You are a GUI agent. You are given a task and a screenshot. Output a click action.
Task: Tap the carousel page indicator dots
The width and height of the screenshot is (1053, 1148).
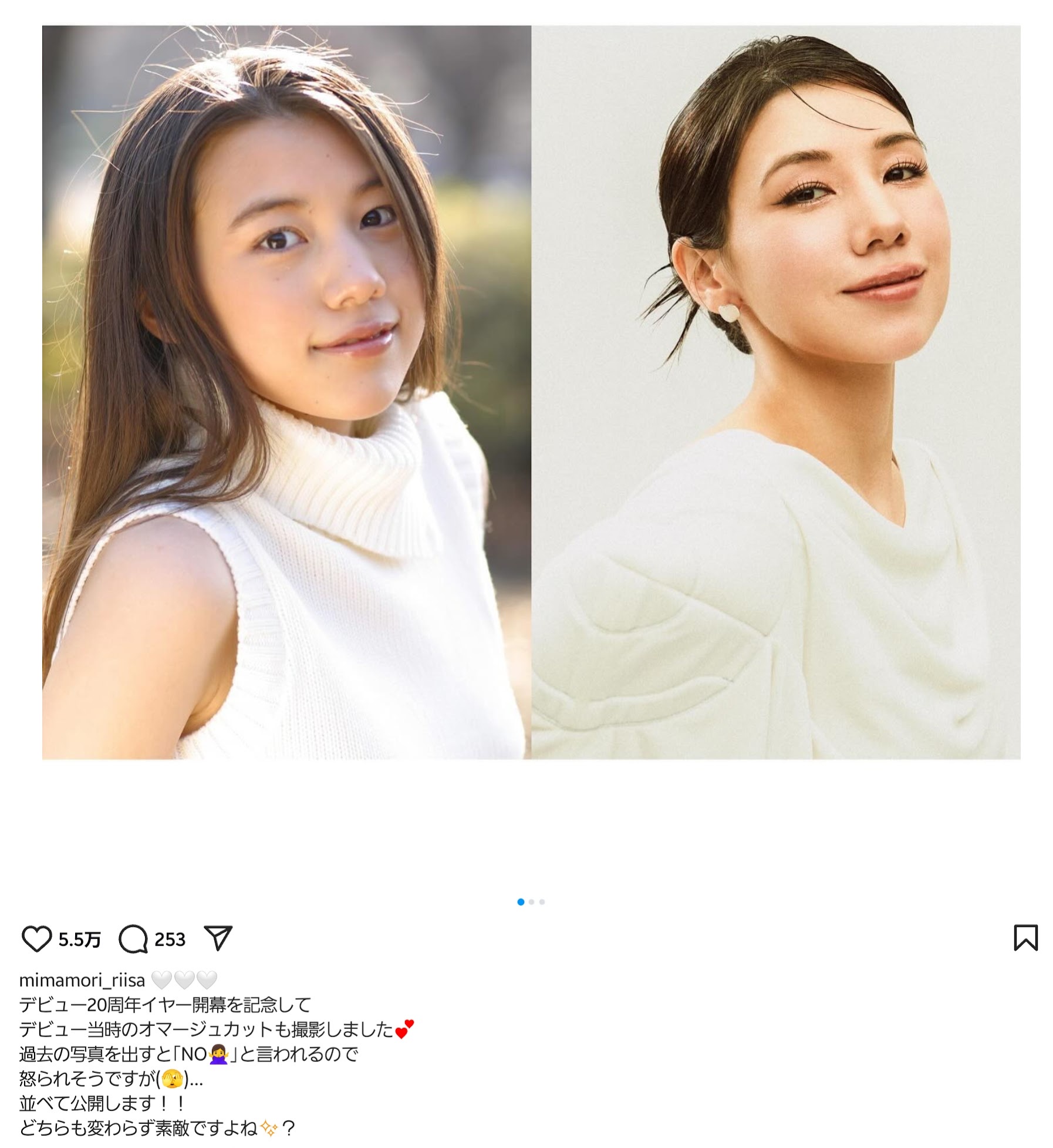pos(531,901)
